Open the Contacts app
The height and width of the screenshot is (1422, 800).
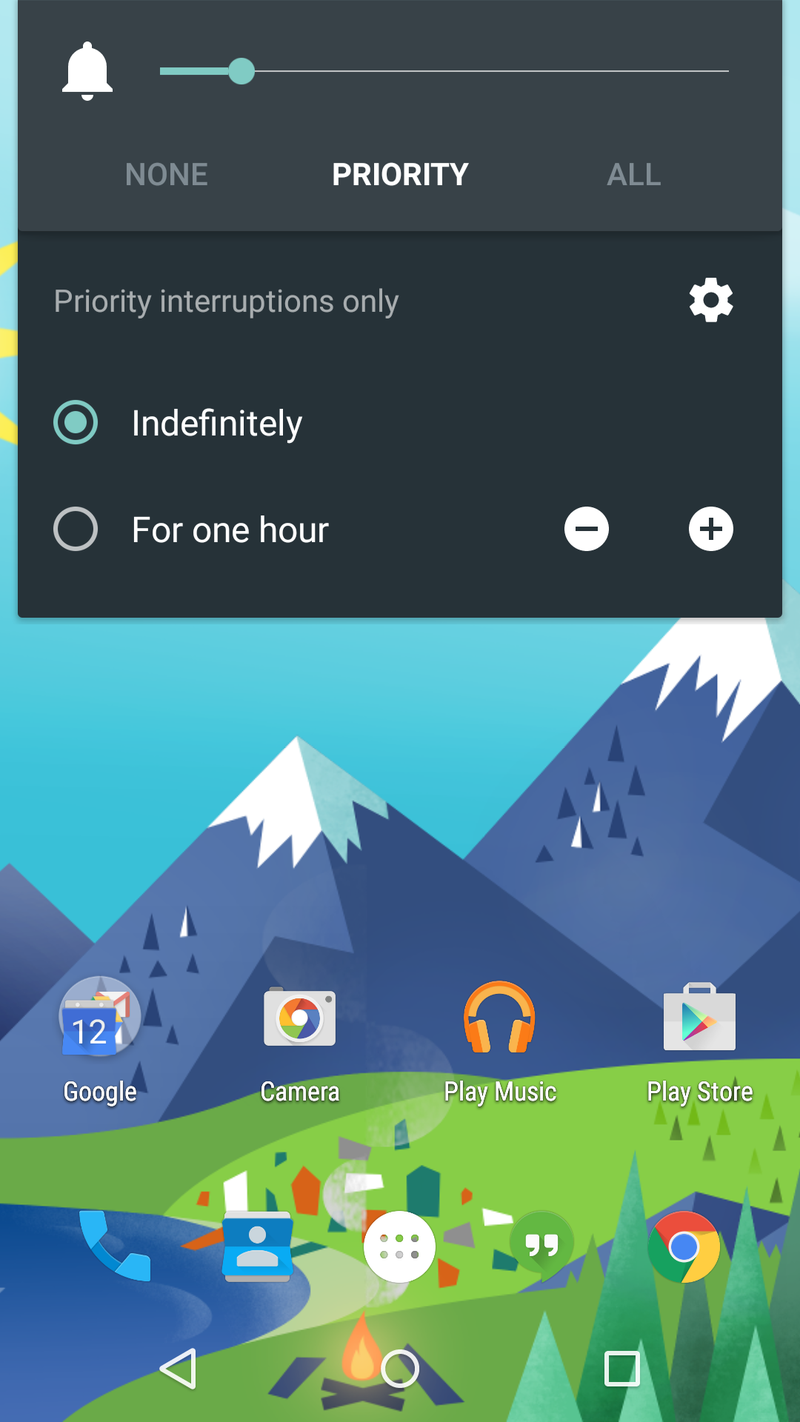[x=257, y=1247]
